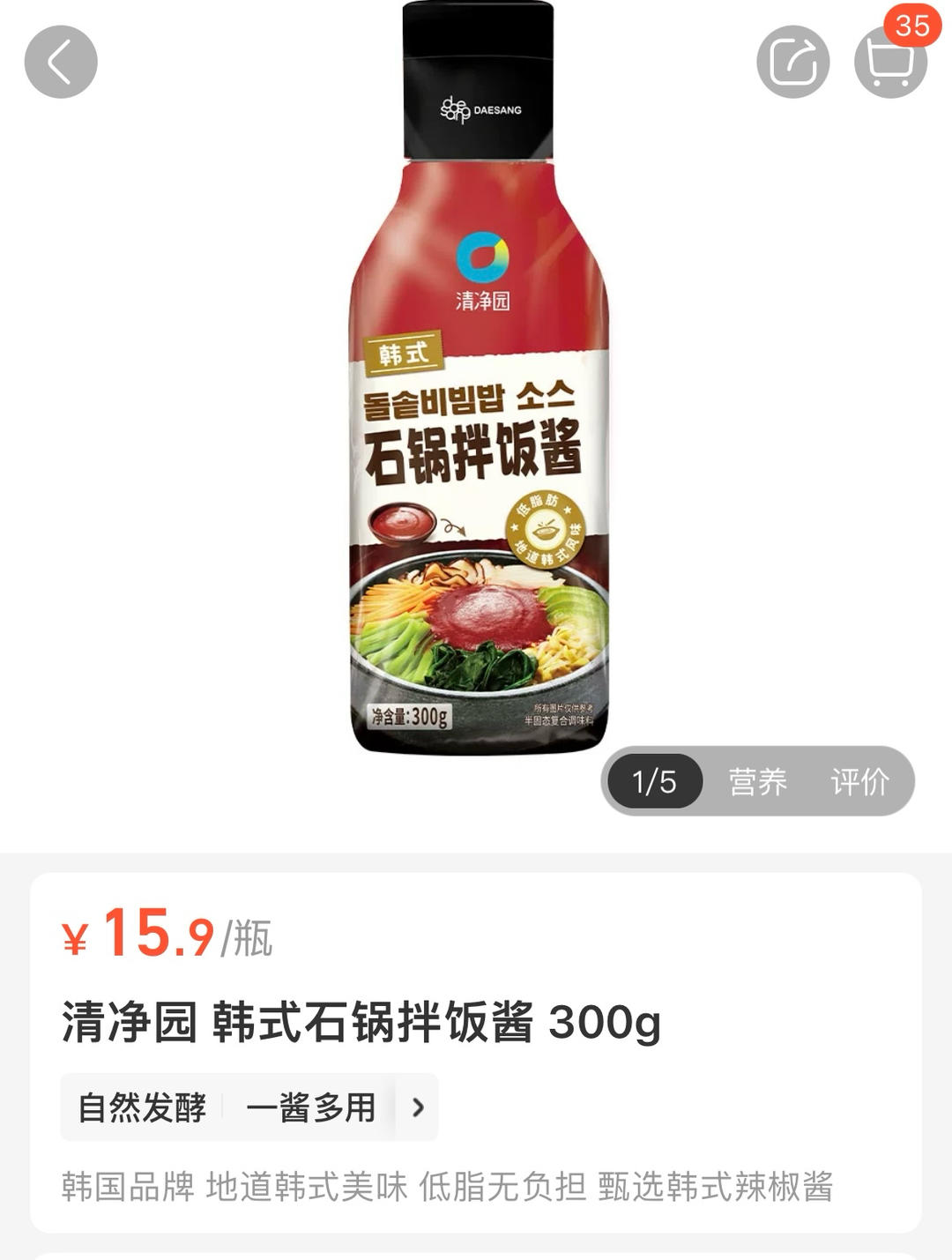Image resolution: width=952 pixels, height=1260 pixels.
Task: Switch to the 评价 tab
Action: tap(859, 779)
